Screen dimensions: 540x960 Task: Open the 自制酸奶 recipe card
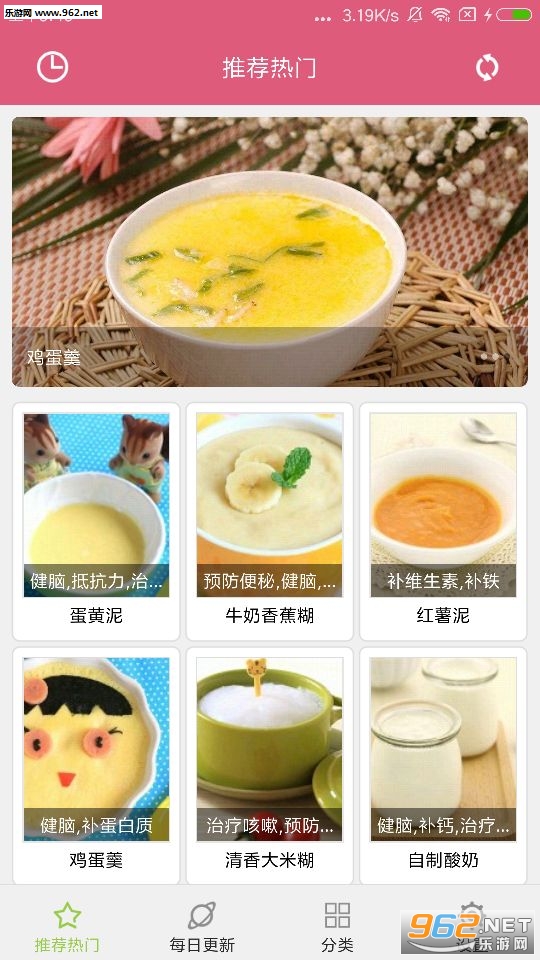point(443,765)
